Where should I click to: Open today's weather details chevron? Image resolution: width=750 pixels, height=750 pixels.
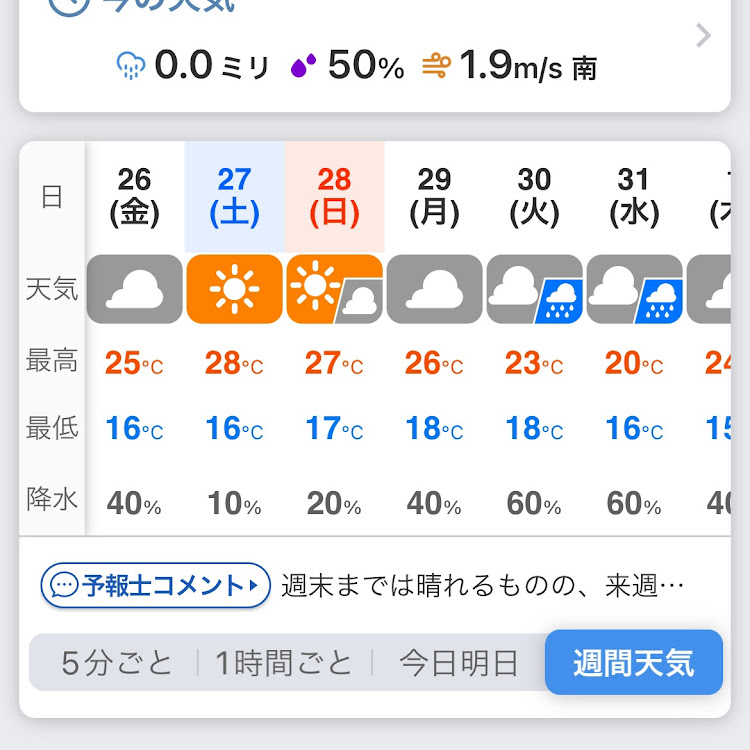point(703,37)
